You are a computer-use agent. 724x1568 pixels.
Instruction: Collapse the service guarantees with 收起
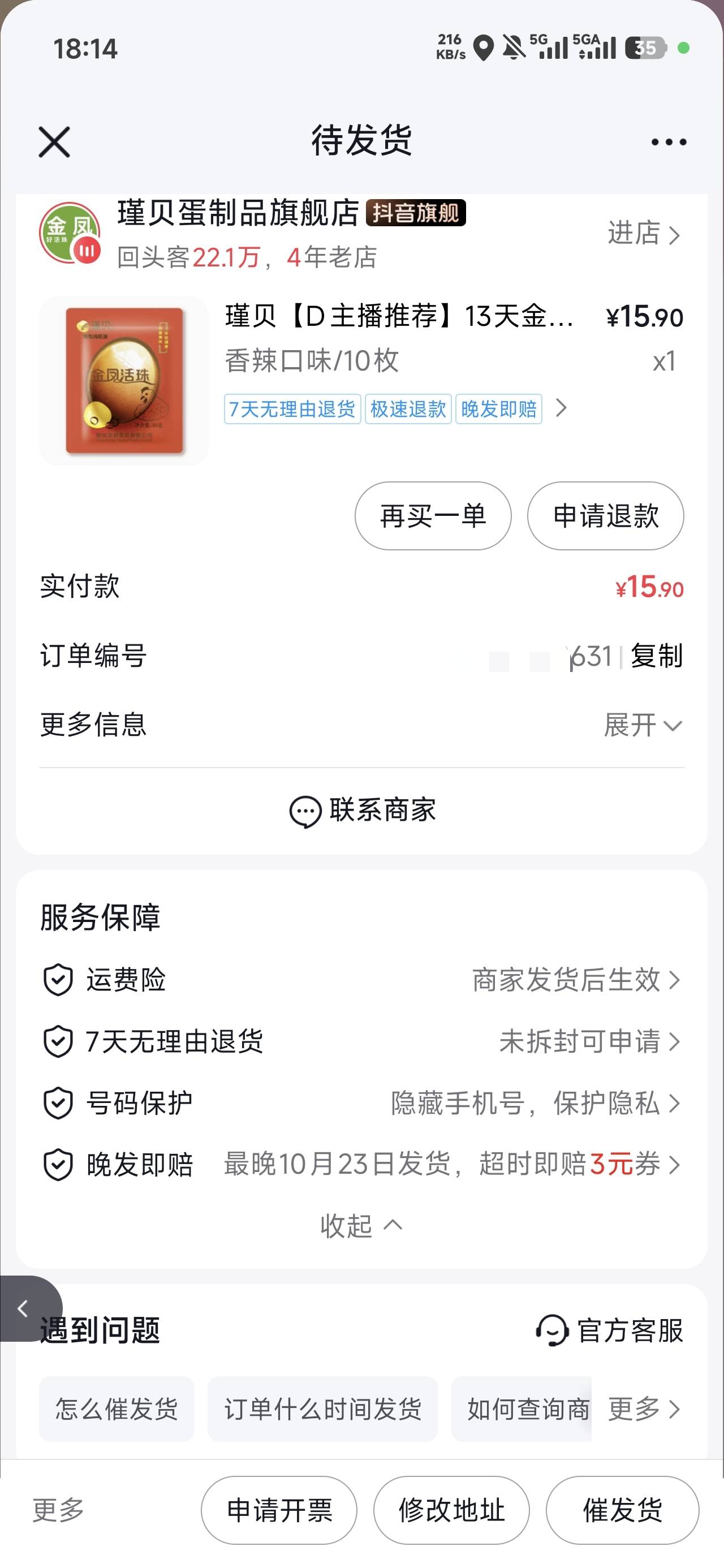[361, 1225]
